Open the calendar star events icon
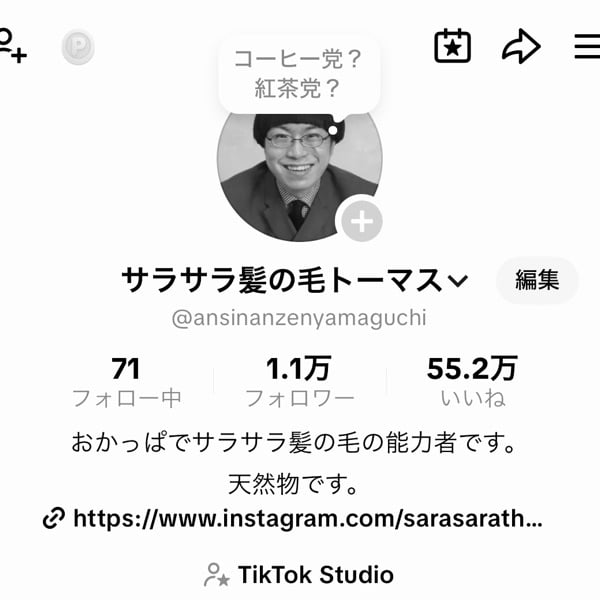Viewport: 600px width, 600px height. pyautogui.click(x=452, y=46)
